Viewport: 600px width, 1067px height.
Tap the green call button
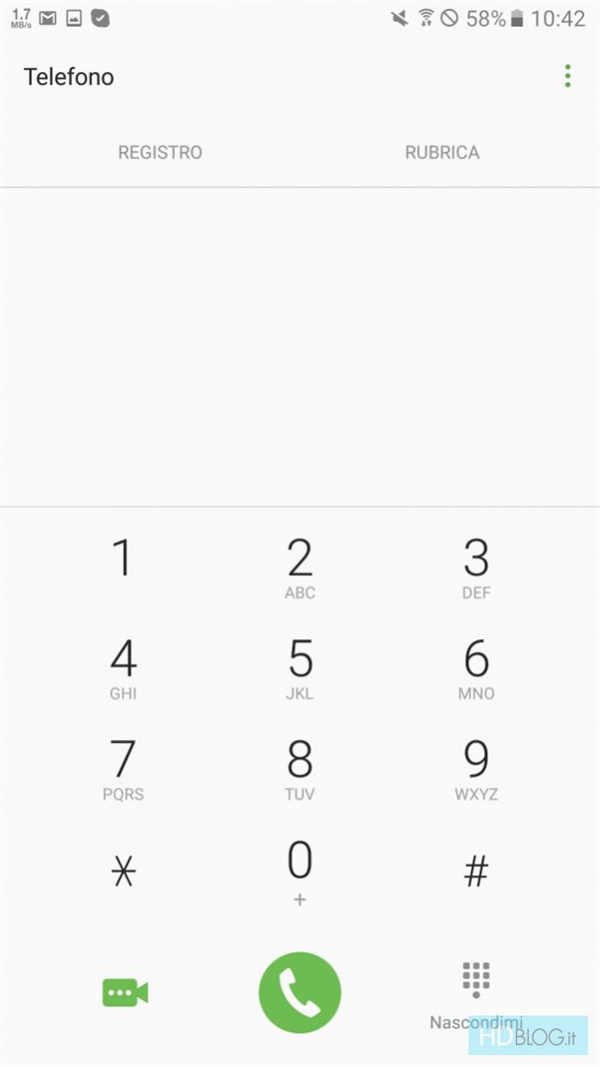point(300,992)
